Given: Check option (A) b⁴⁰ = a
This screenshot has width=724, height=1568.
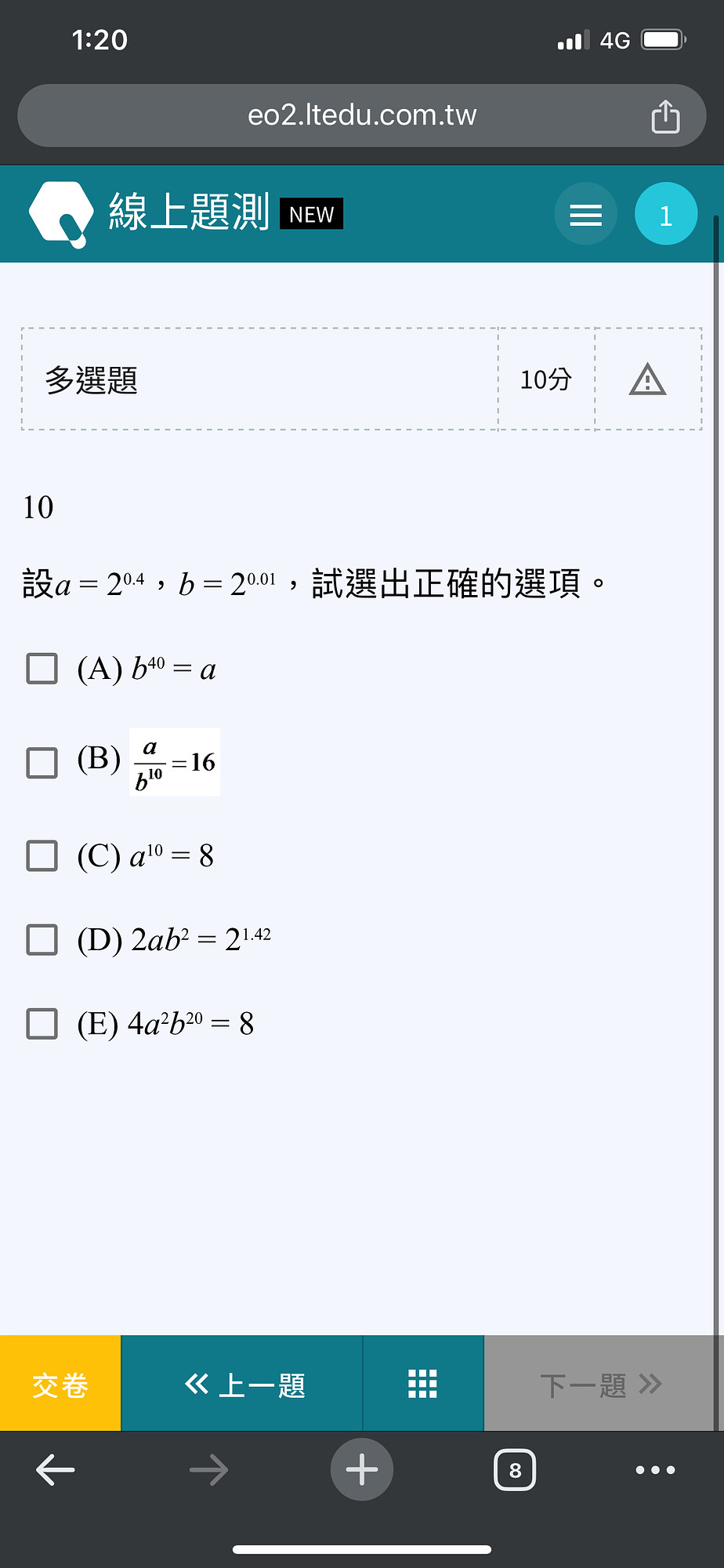Looking at the screenshot, I should click(x=42, y=669).
